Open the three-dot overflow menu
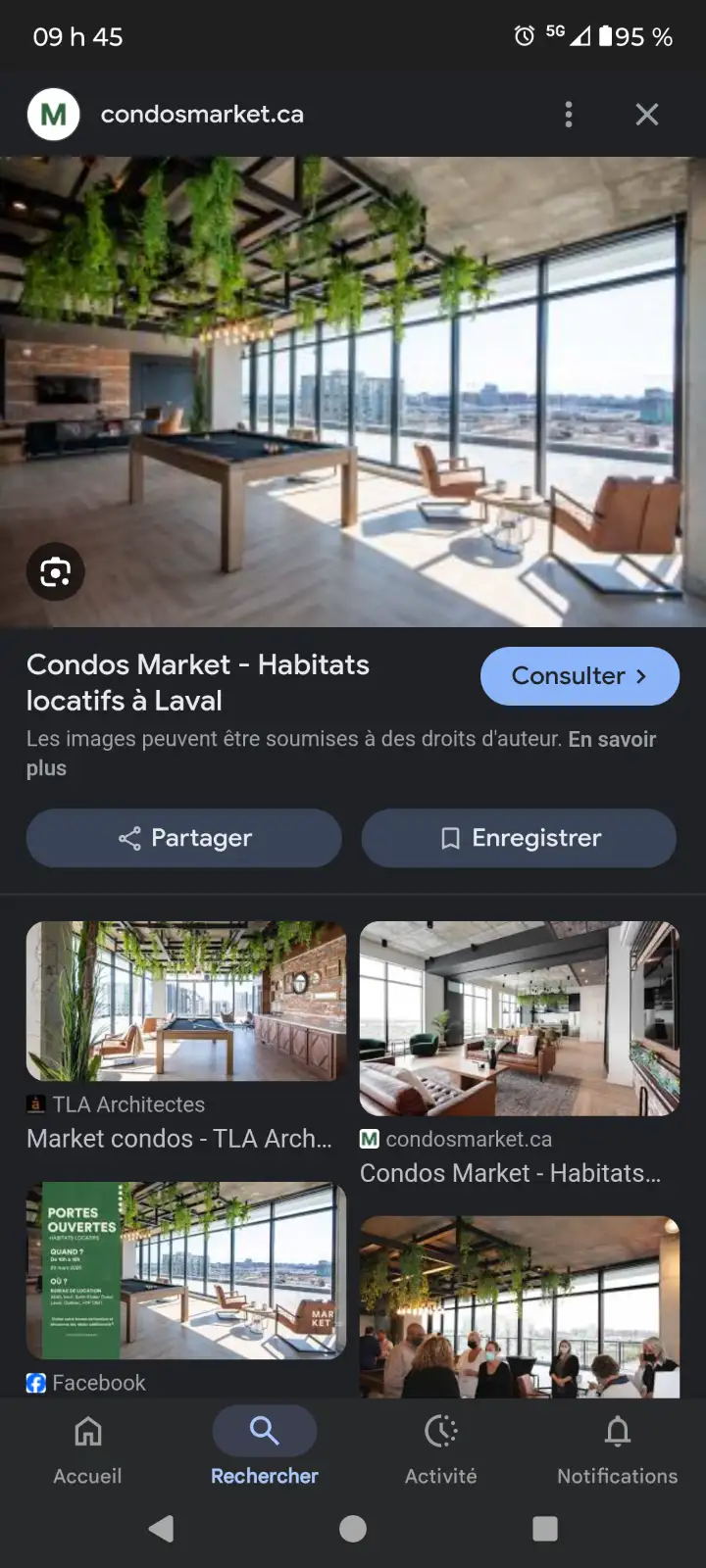 569,115
